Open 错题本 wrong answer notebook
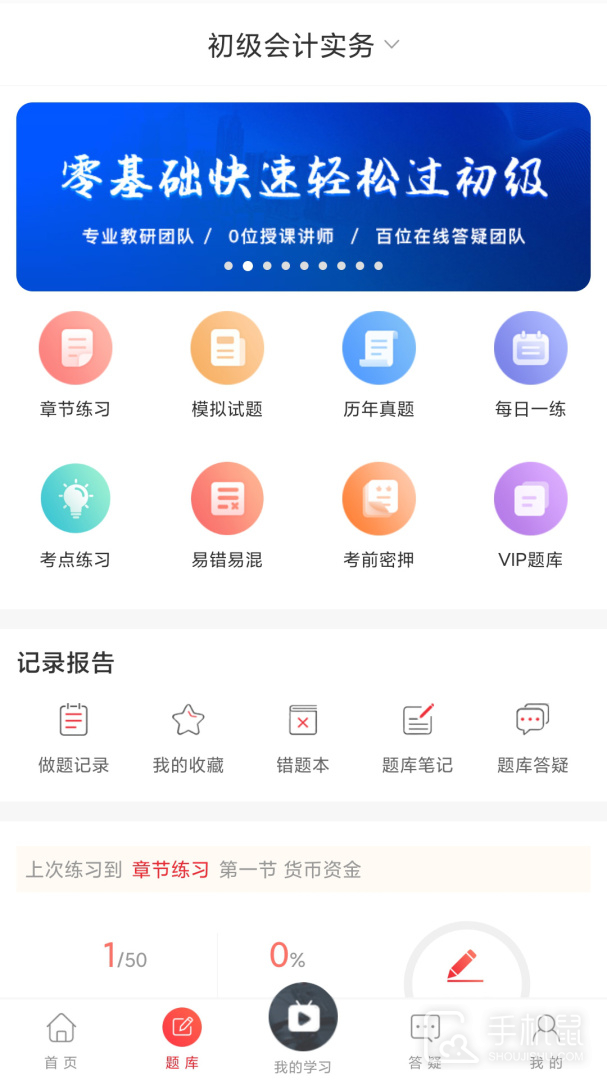The height and width of the screenshot is (1080, 607). tap(303, 738)
